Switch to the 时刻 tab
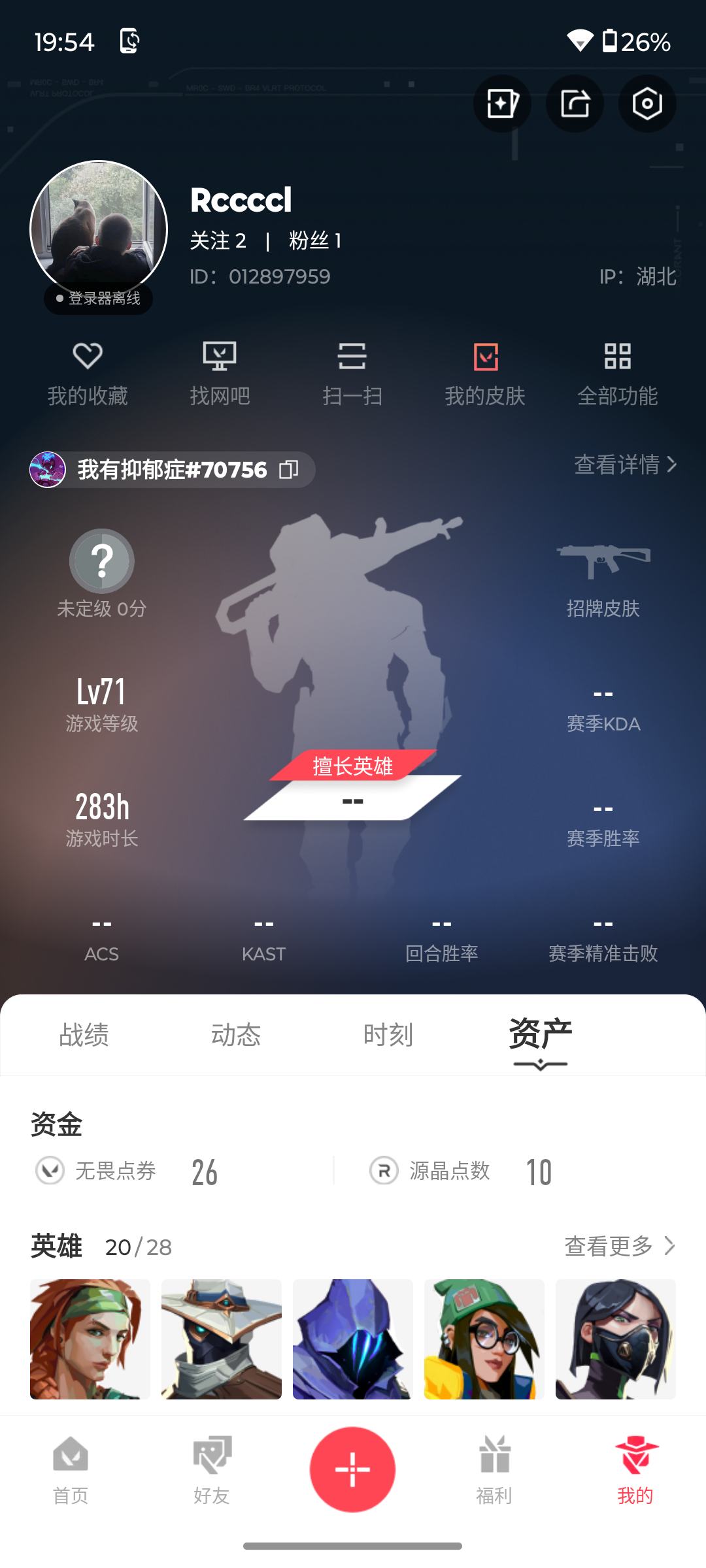This screenshot has height=1568, width=706. (388, 1036)
